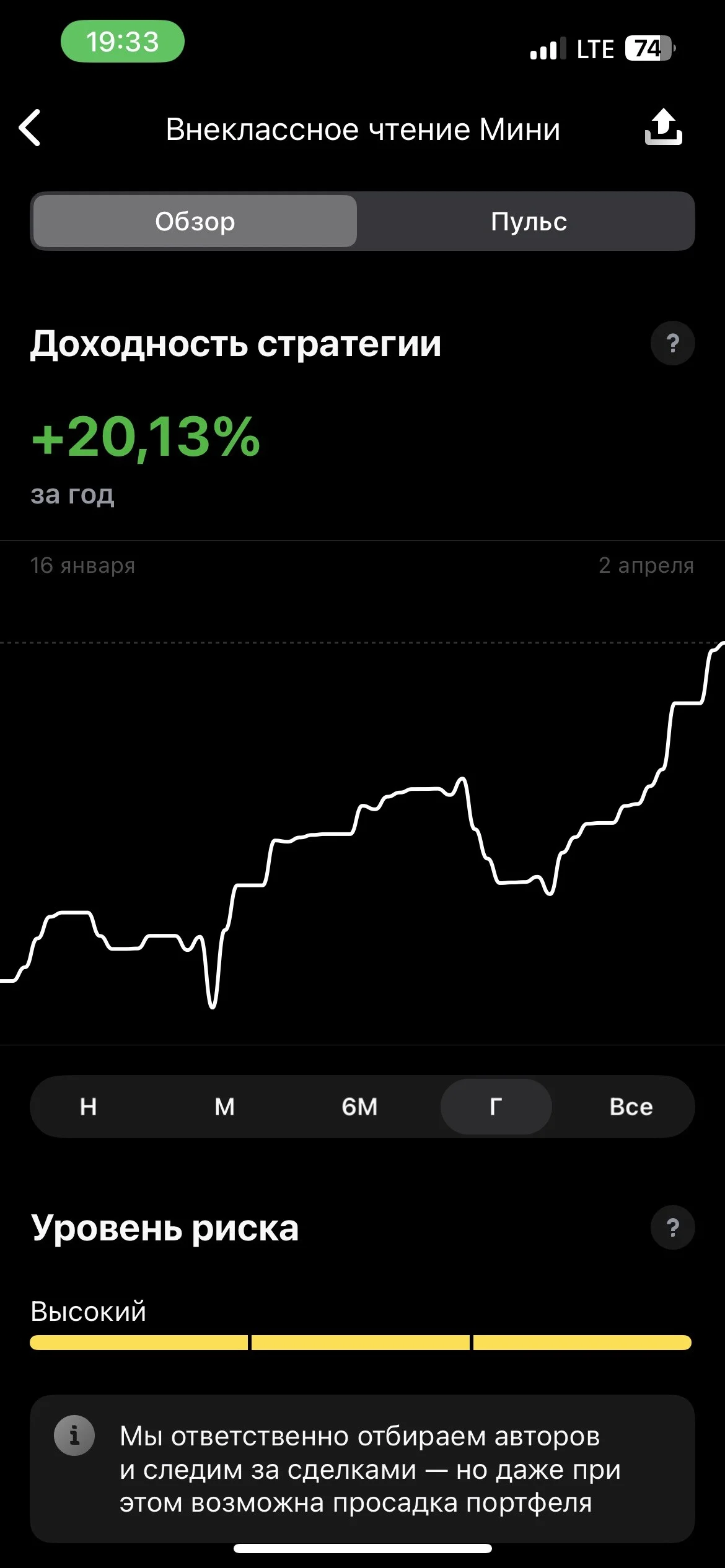Share the strategy via the share icon
Viewport: 725px width, 1568px height.
(x=663, y=127)
